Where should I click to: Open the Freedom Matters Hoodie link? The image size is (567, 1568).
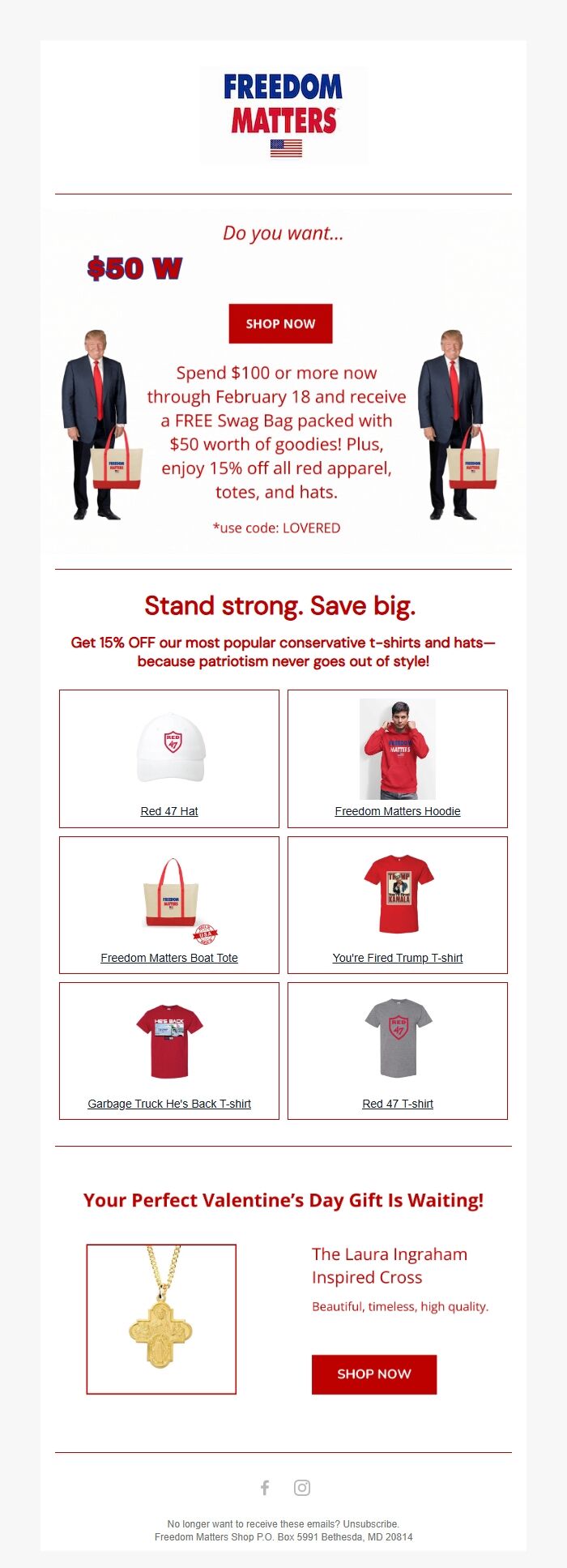point(397,811)
